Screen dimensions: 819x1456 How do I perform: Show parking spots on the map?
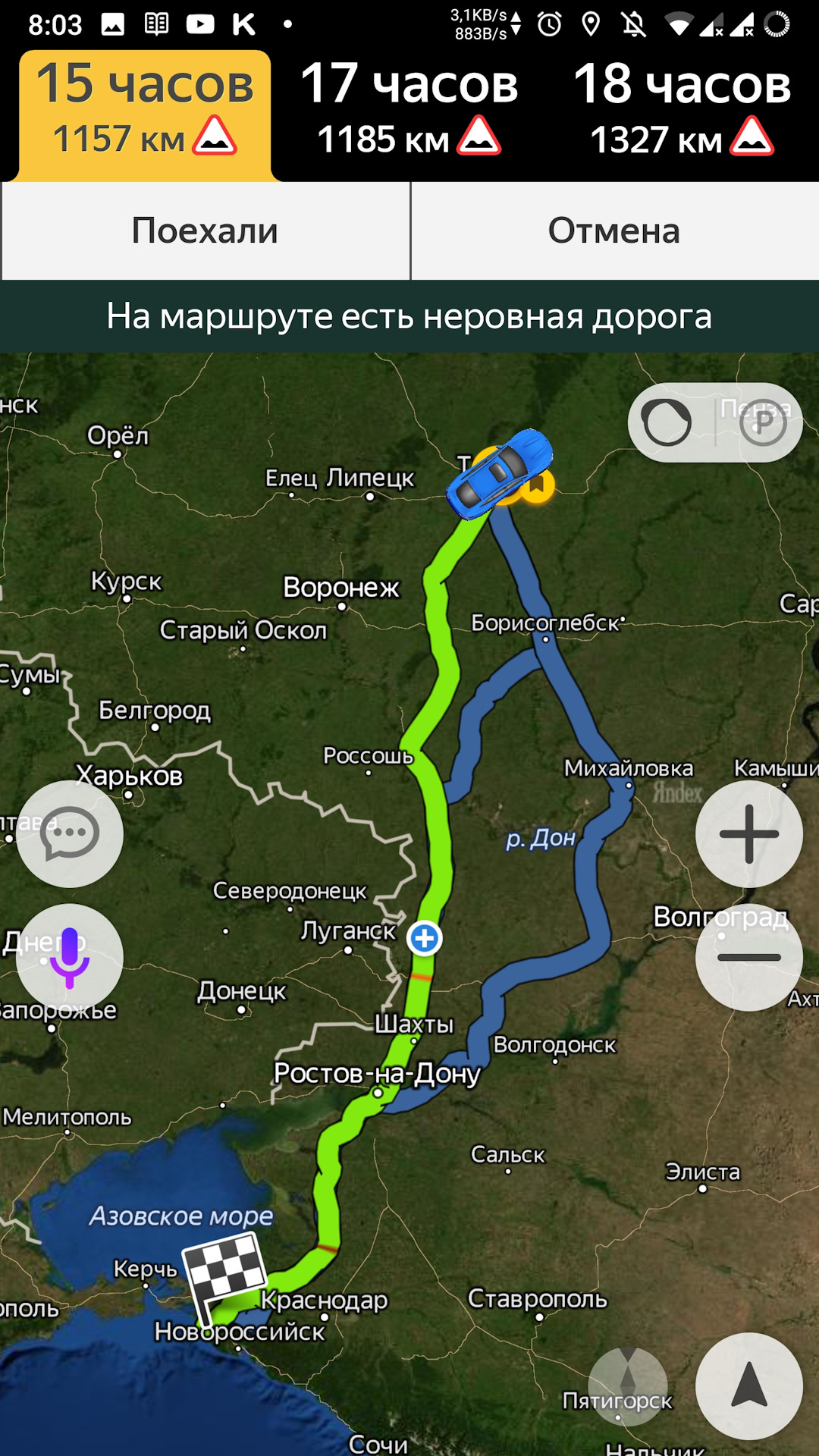pyautogui.click(x=763, y=422)
